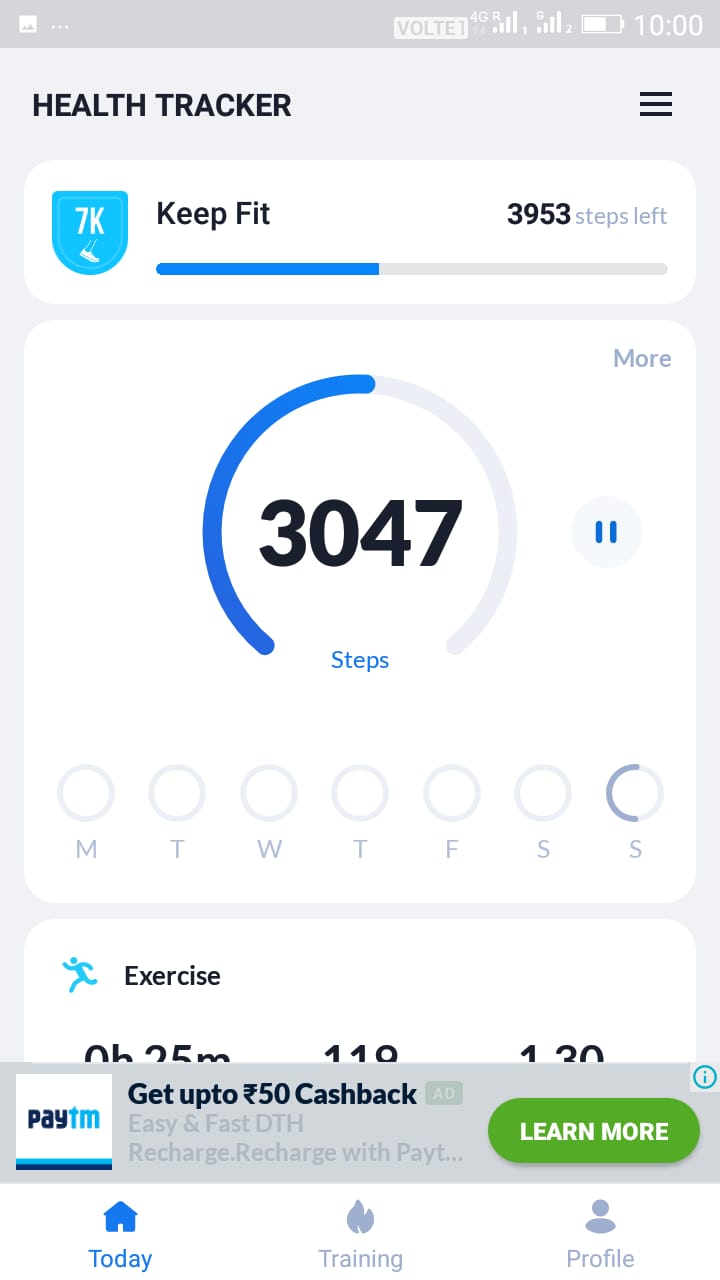Tap Learn More on Paytm ad
The width and height of the screenshot is (720, 1280).
tap(593, 1131)
